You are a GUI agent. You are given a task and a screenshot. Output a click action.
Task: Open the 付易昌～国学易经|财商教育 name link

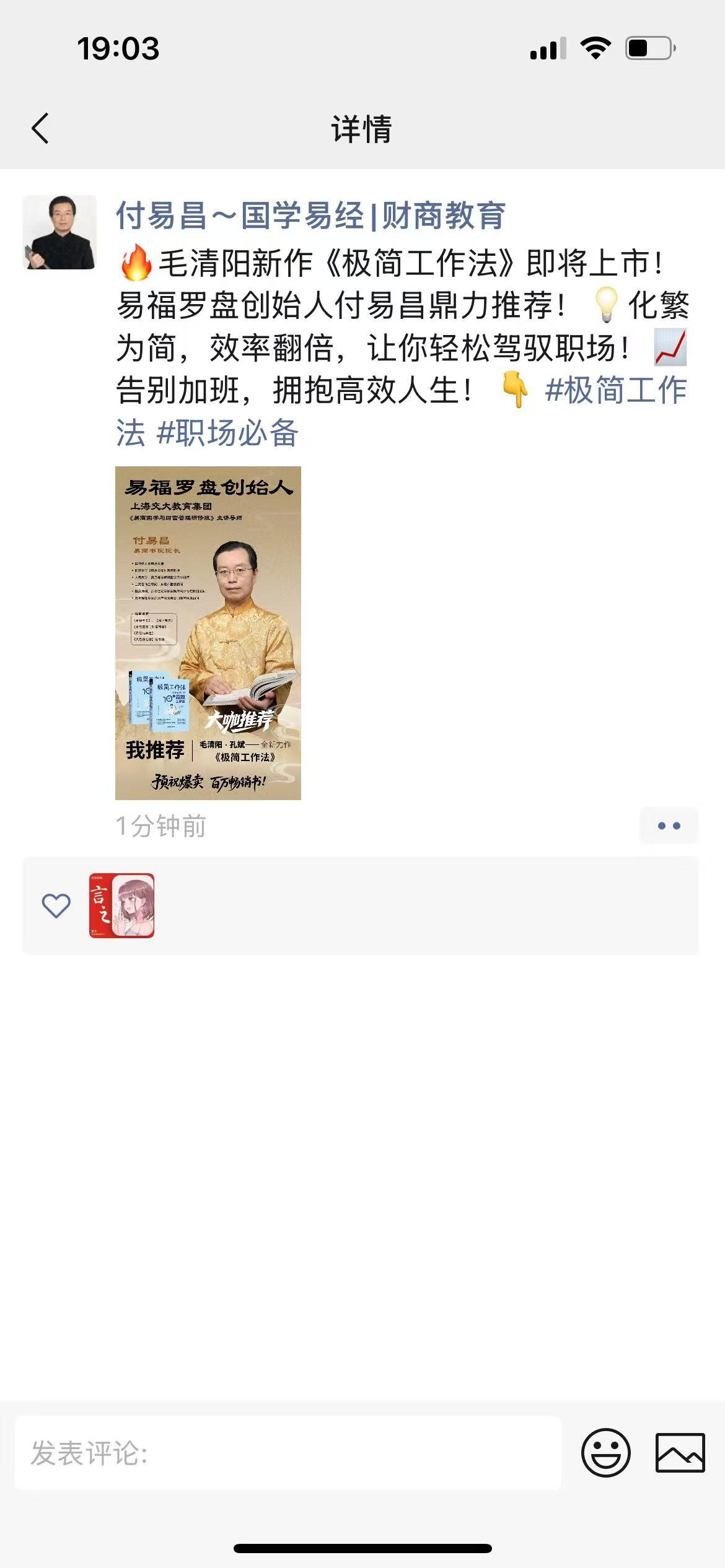click(310, 216)
